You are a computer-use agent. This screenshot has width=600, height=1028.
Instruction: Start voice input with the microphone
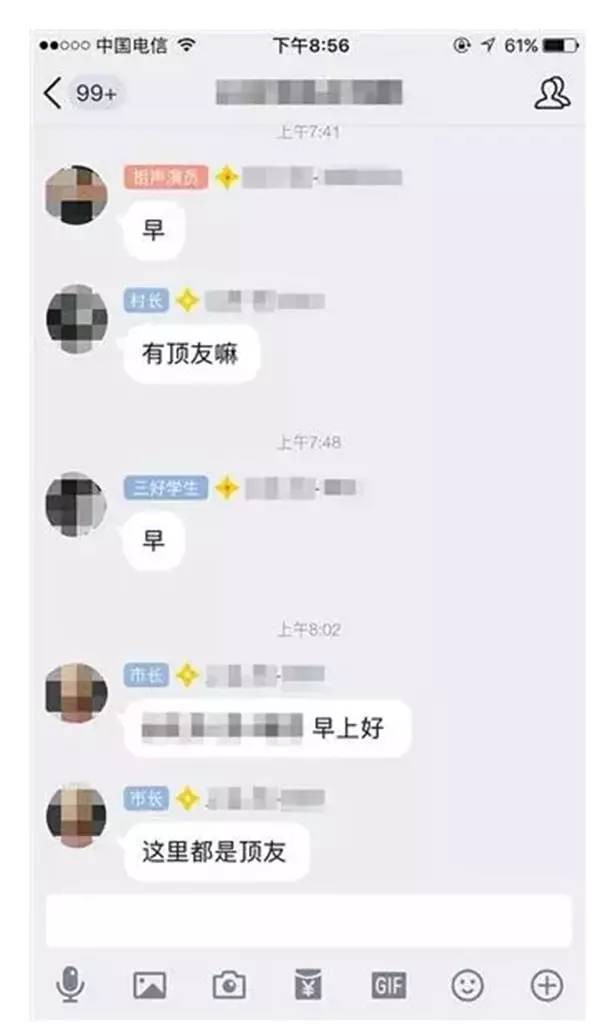point(70,985)
